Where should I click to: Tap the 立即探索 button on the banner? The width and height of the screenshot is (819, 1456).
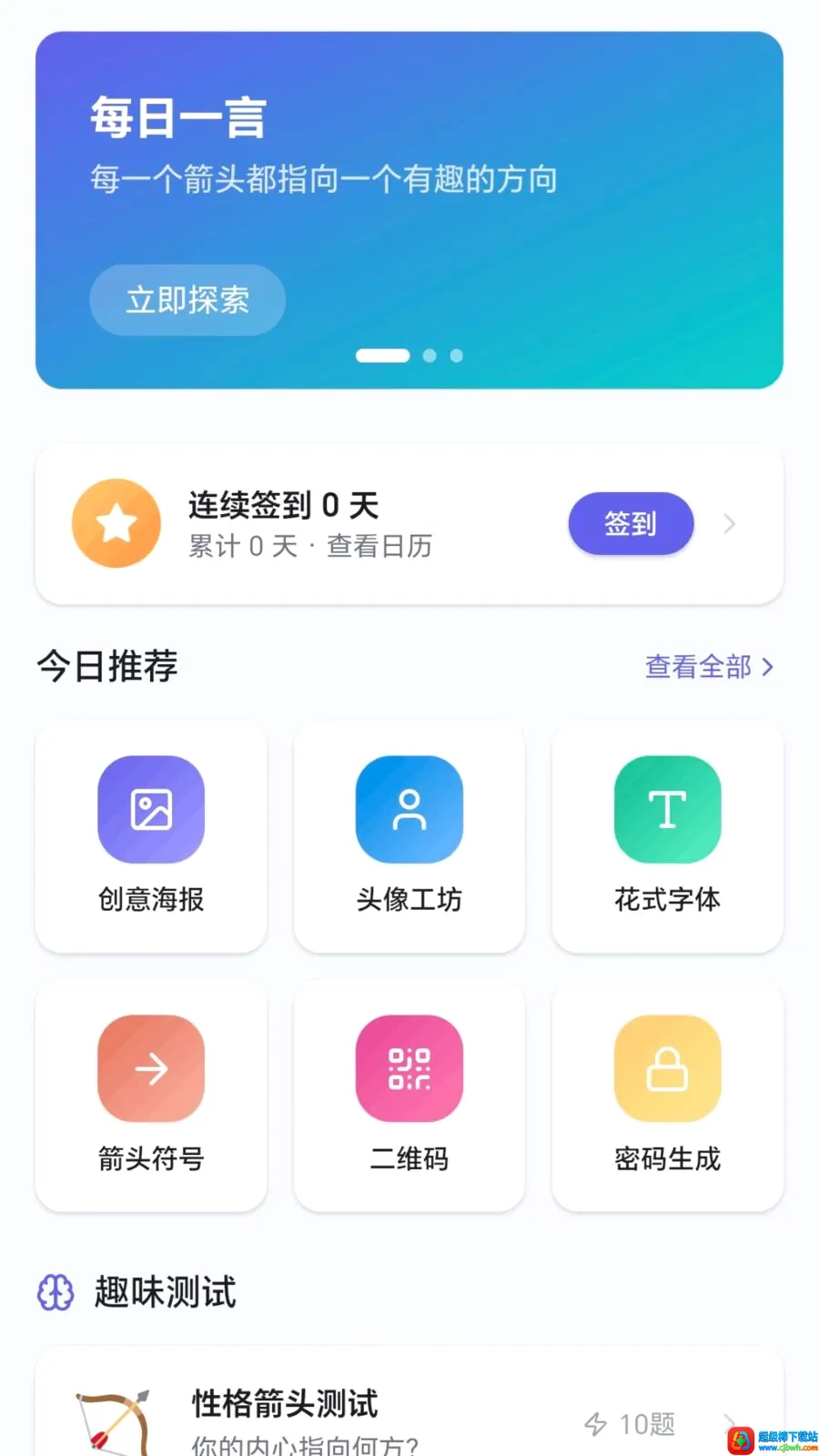tap(187, 300)
